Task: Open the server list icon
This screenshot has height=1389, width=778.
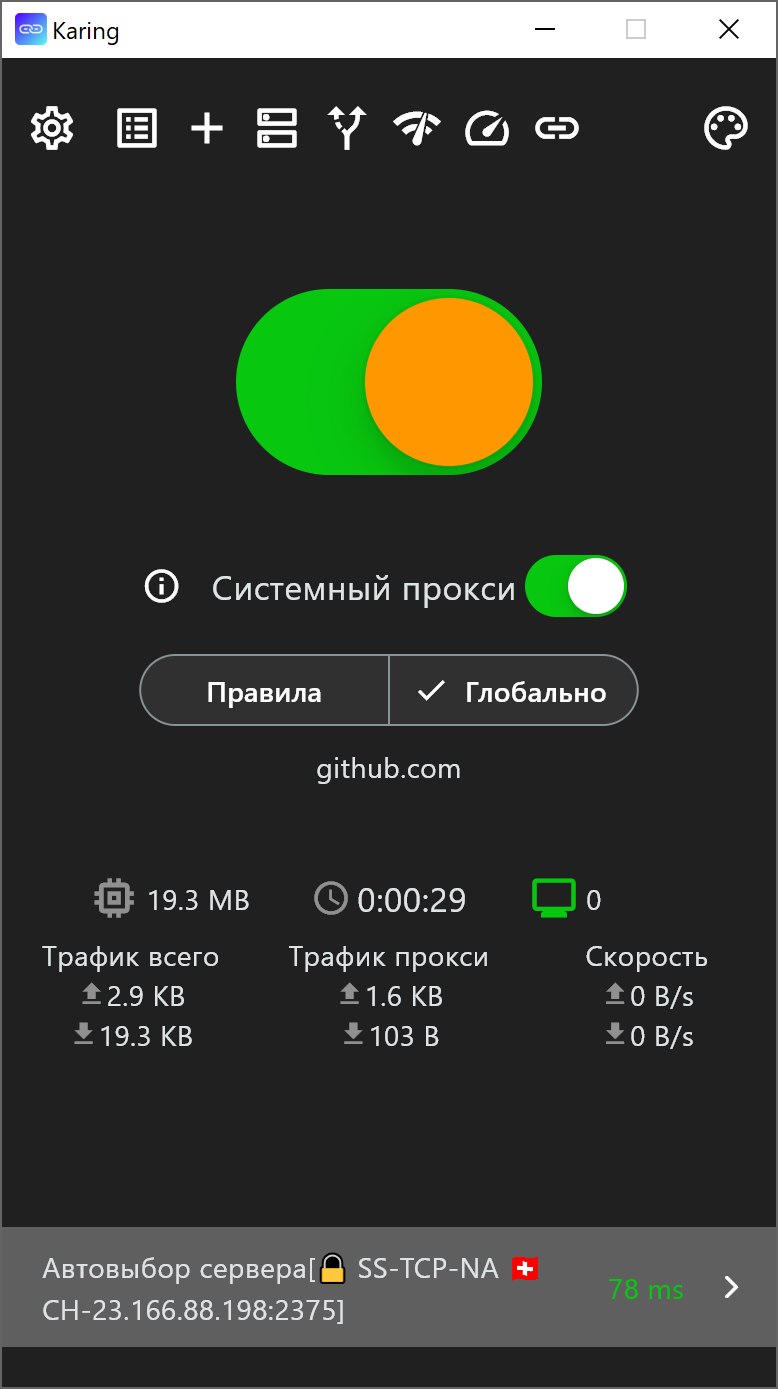Action: 277,129
